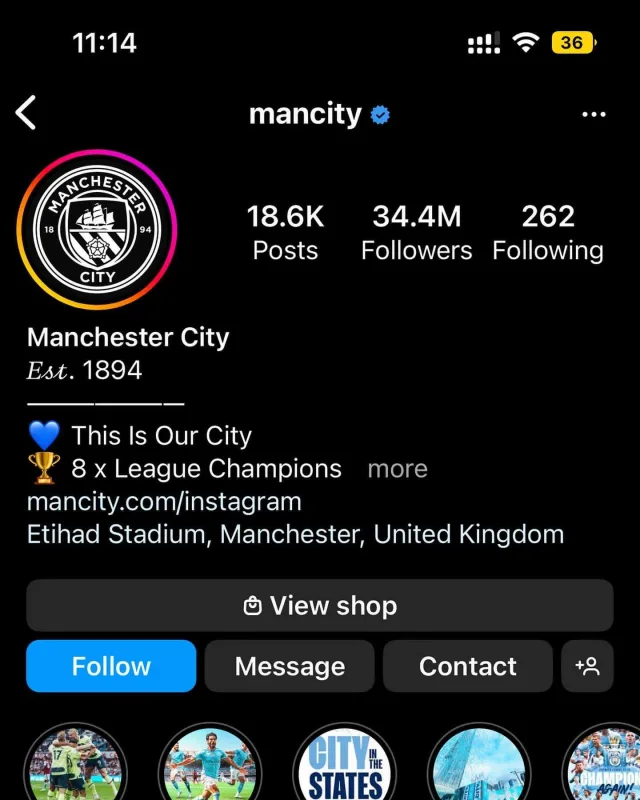Expand the bio with "more"
Image resolution: width=640 pixels, height=800 pixels.
point(397,469)
